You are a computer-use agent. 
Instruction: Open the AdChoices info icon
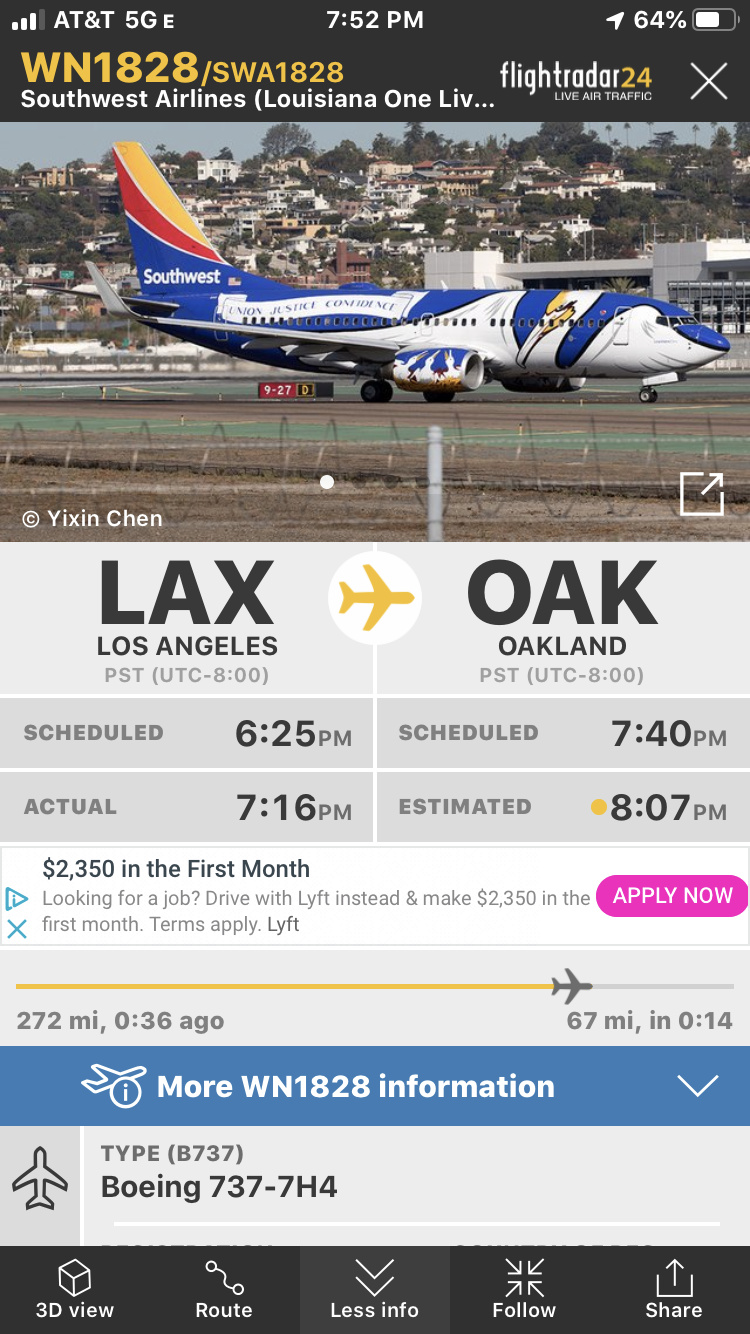pyautogui.click(x=16, y=898)
